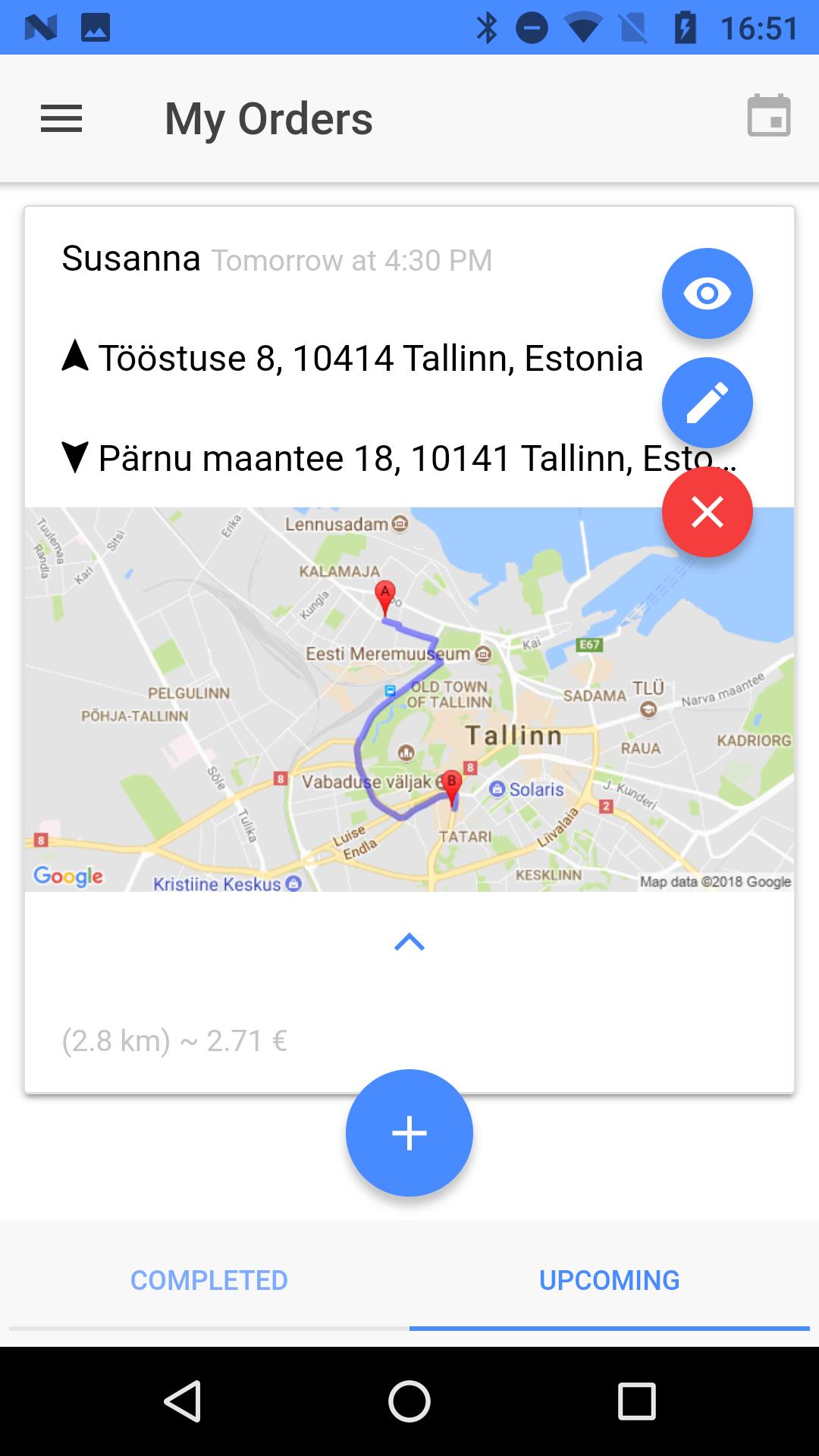Select the Upcoming tab
Screen dimensions: 819x1456
pyautogui.click(x=610, y=1280)
